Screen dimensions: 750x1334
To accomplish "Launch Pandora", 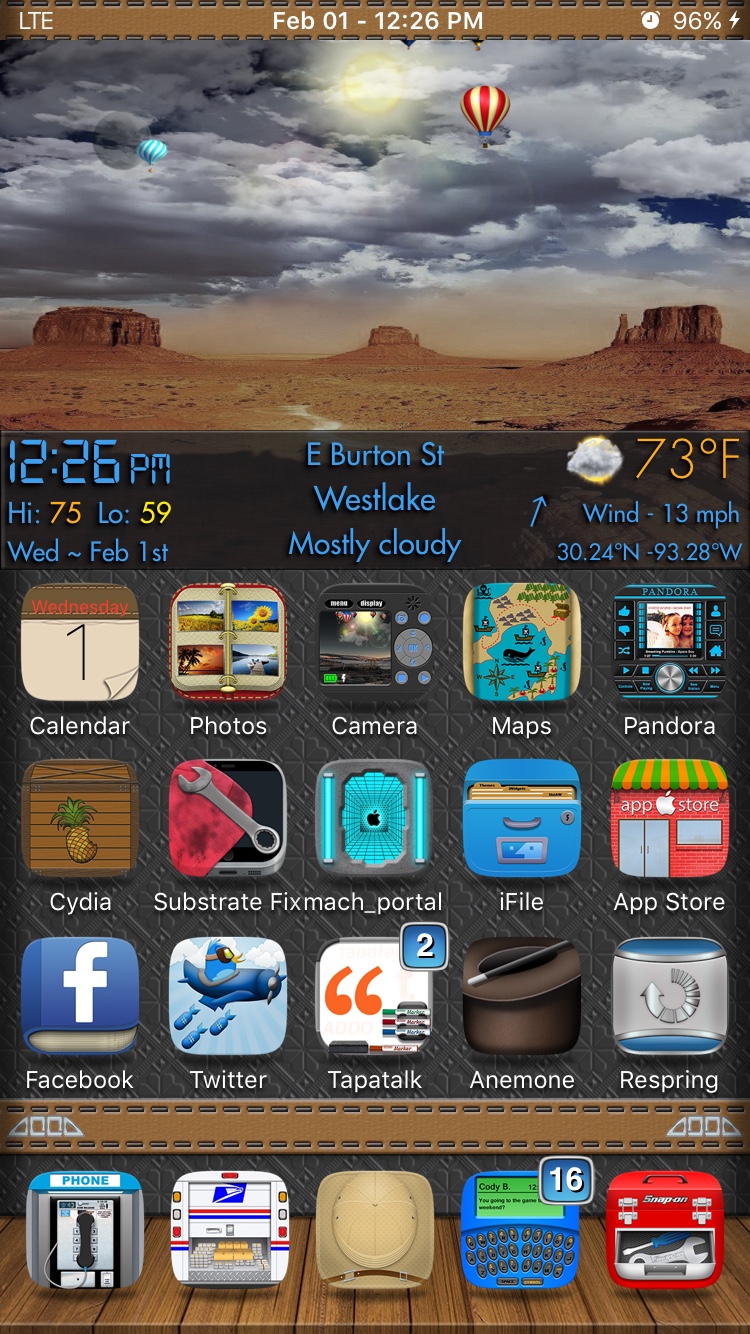I will [669, 643].
